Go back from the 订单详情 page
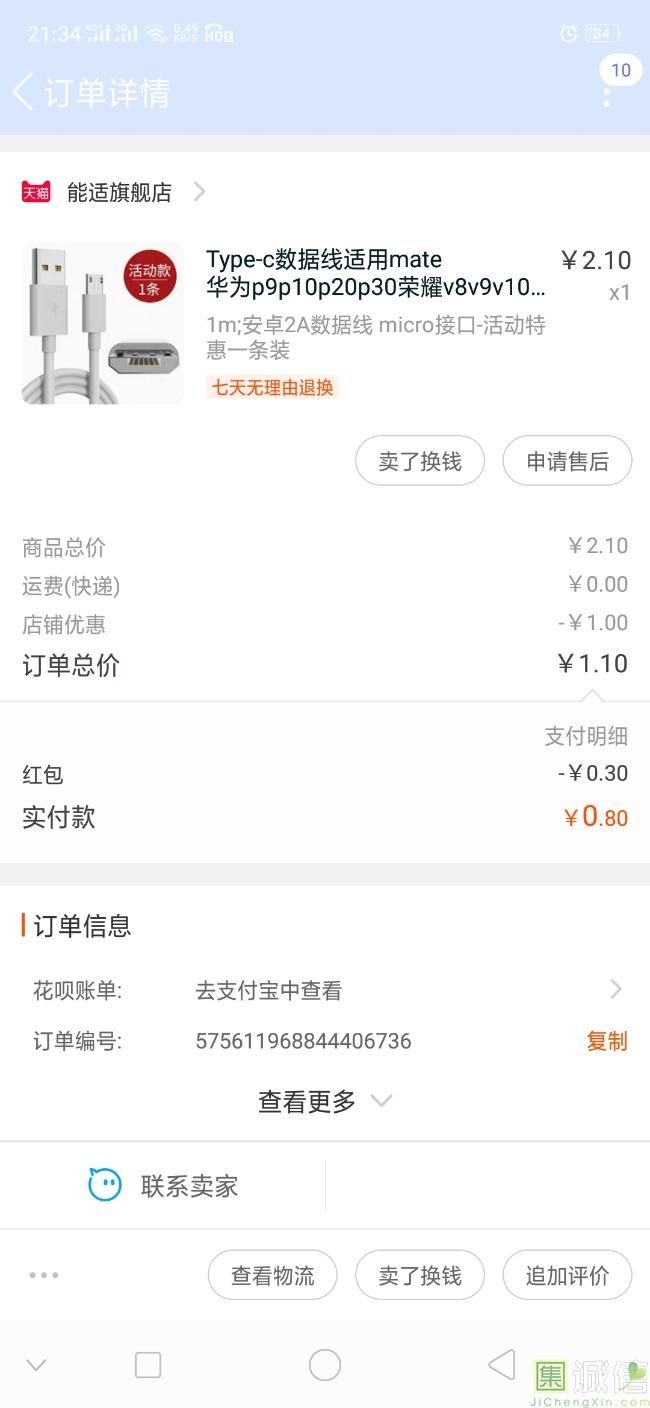The height and width of the screenshot is (1408, 650). pos(24,92)
